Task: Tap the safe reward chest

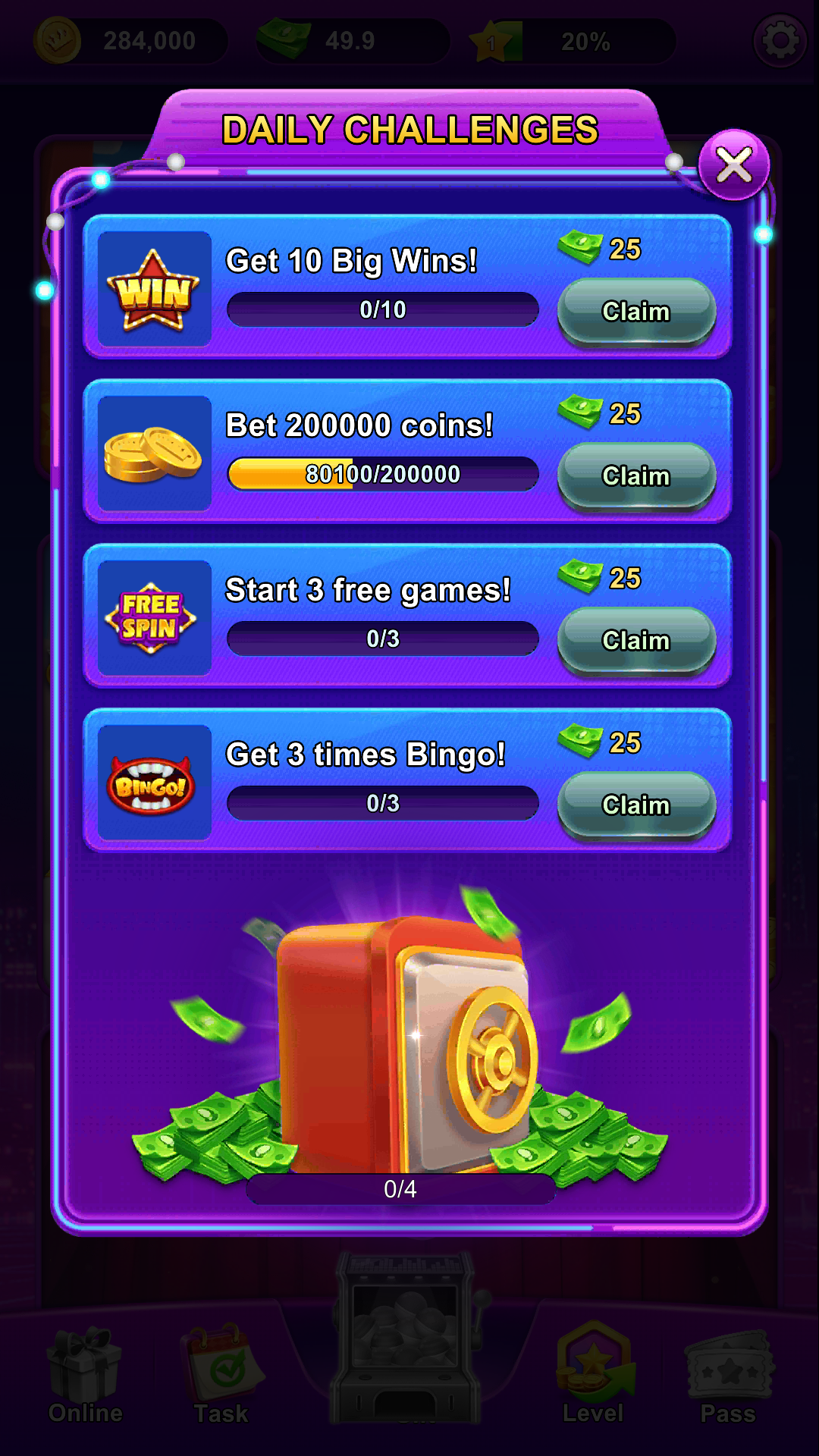Action: pyautogui.click(x=409, y=1046)
